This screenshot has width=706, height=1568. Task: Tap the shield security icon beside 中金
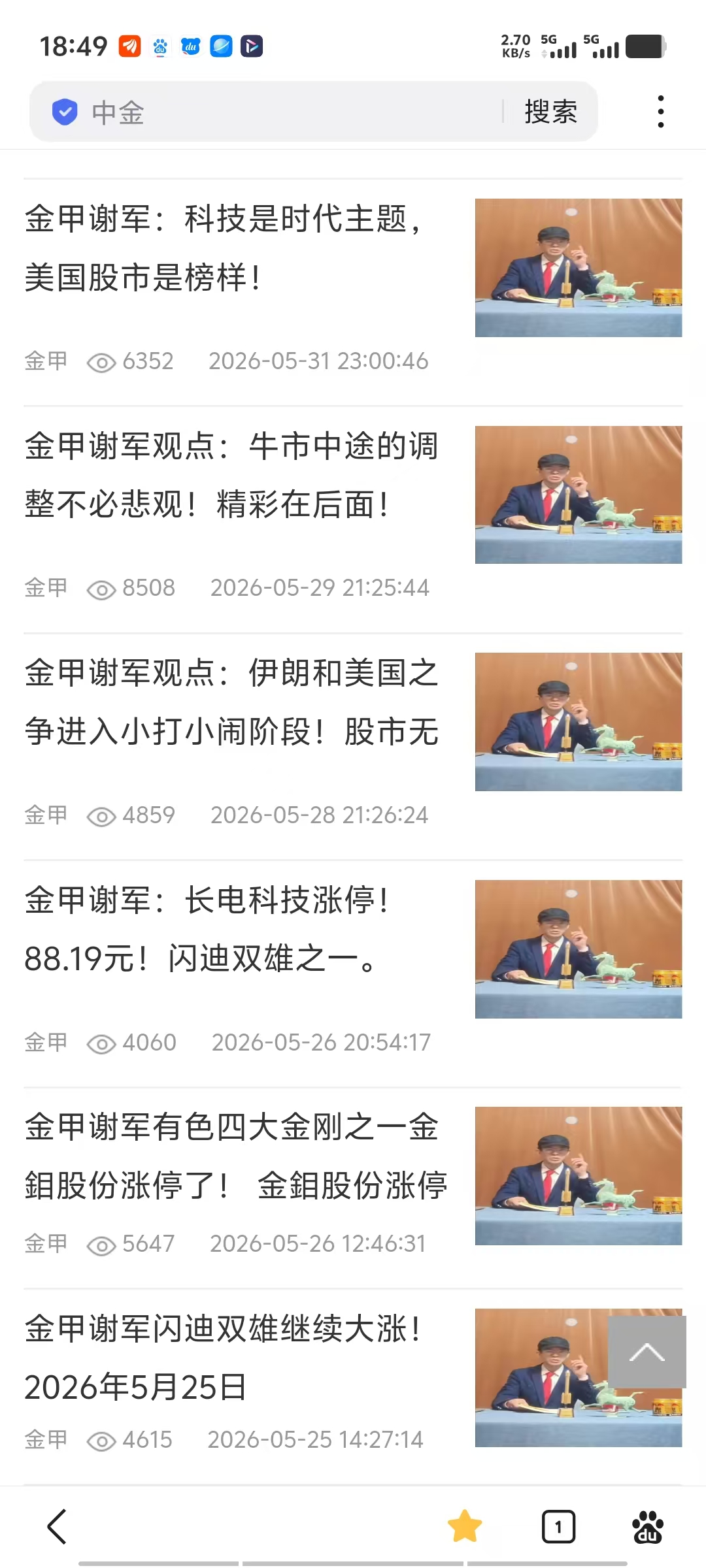click(x=65, y=112)
